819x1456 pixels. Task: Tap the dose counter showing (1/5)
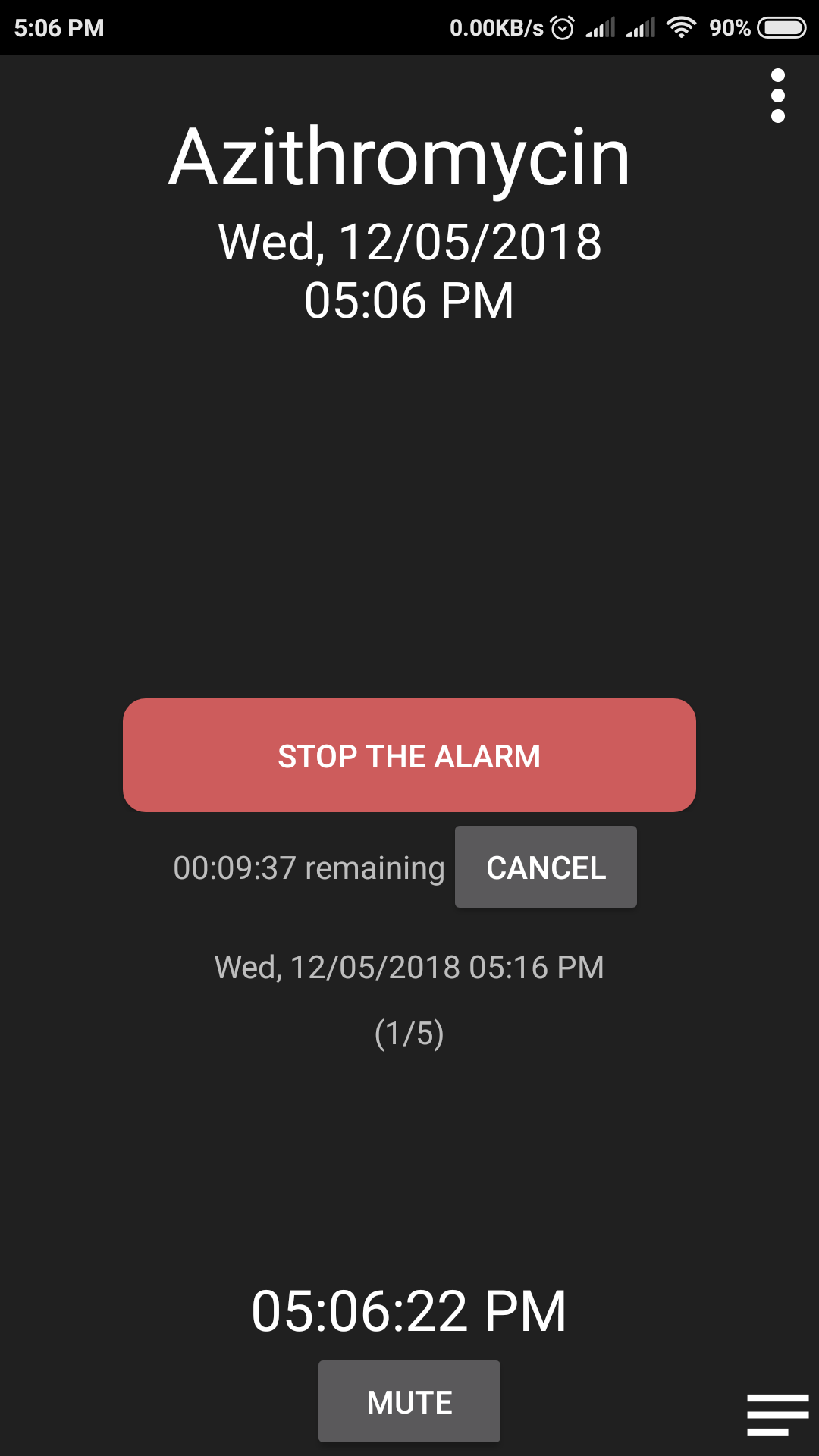[x=409, y=1033]
